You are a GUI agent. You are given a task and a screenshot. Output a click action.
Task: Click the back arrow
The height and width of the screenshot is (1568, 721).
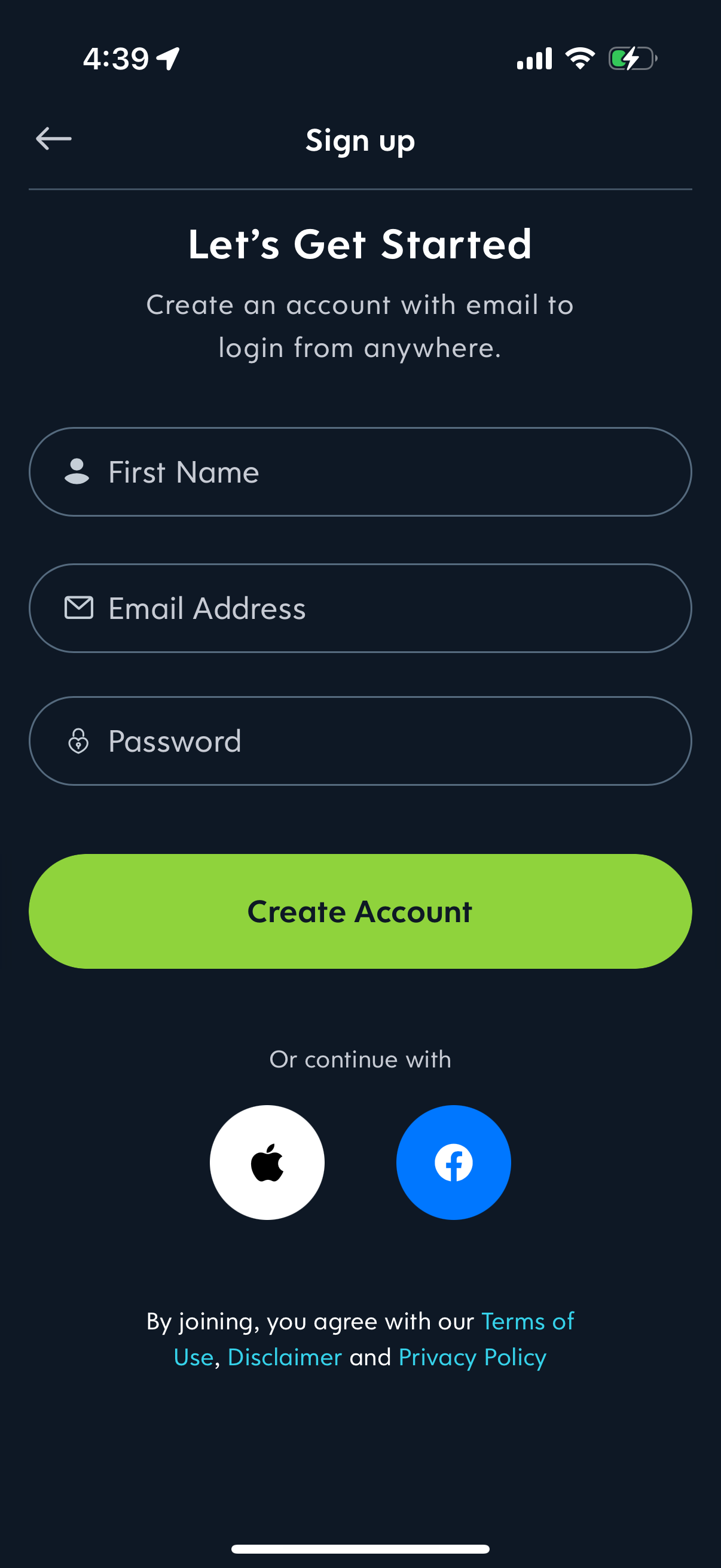click(53, 139)
